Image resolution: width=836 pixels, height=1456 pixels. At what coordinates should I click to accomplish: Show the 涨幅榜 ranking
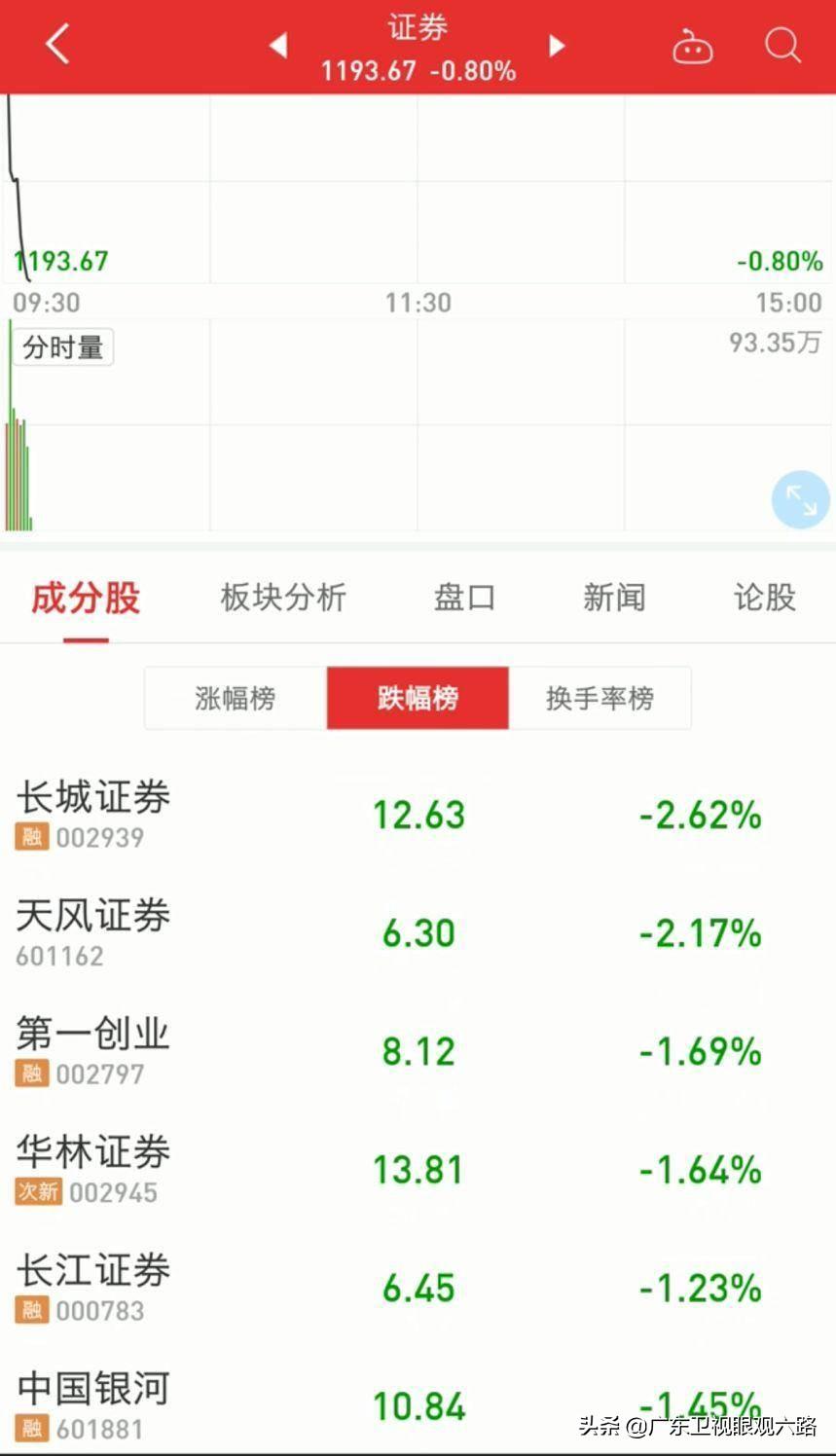tap(236, 698)
